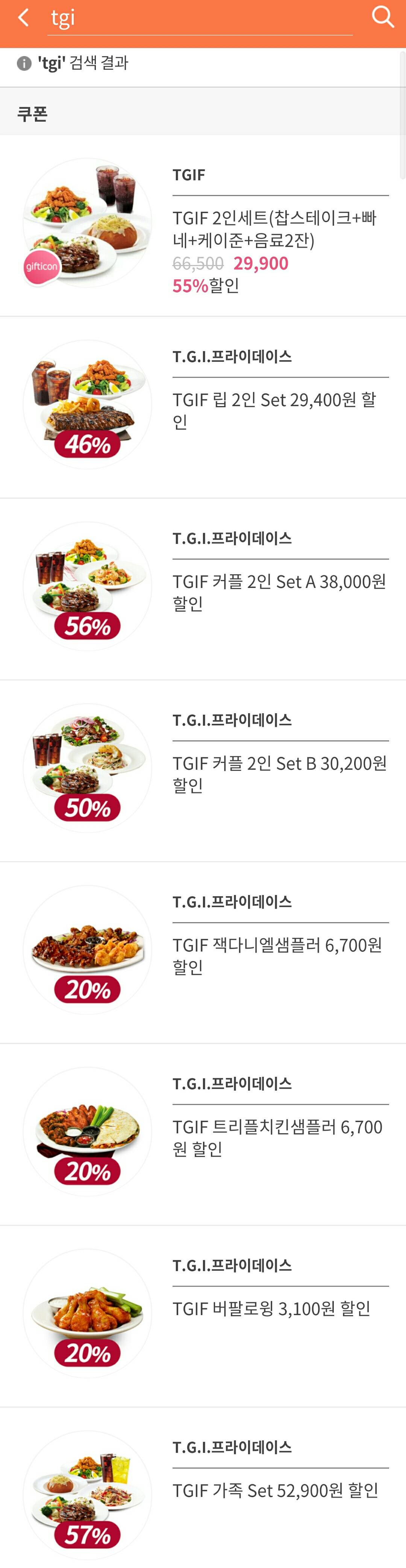Tap the search magnifier icon
Viewport: 406px width, 1568px height.
(382, 17)
